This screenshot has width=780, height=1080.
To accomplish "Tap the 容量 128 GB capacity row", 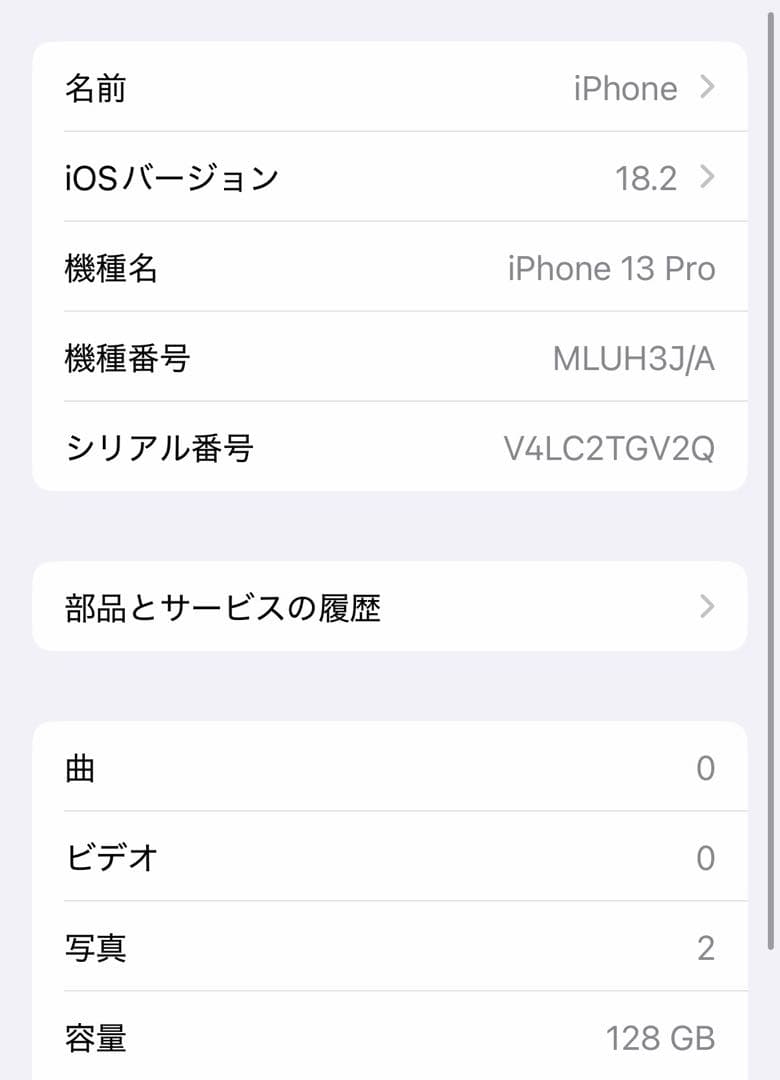I will click(x=390, y=1040).
